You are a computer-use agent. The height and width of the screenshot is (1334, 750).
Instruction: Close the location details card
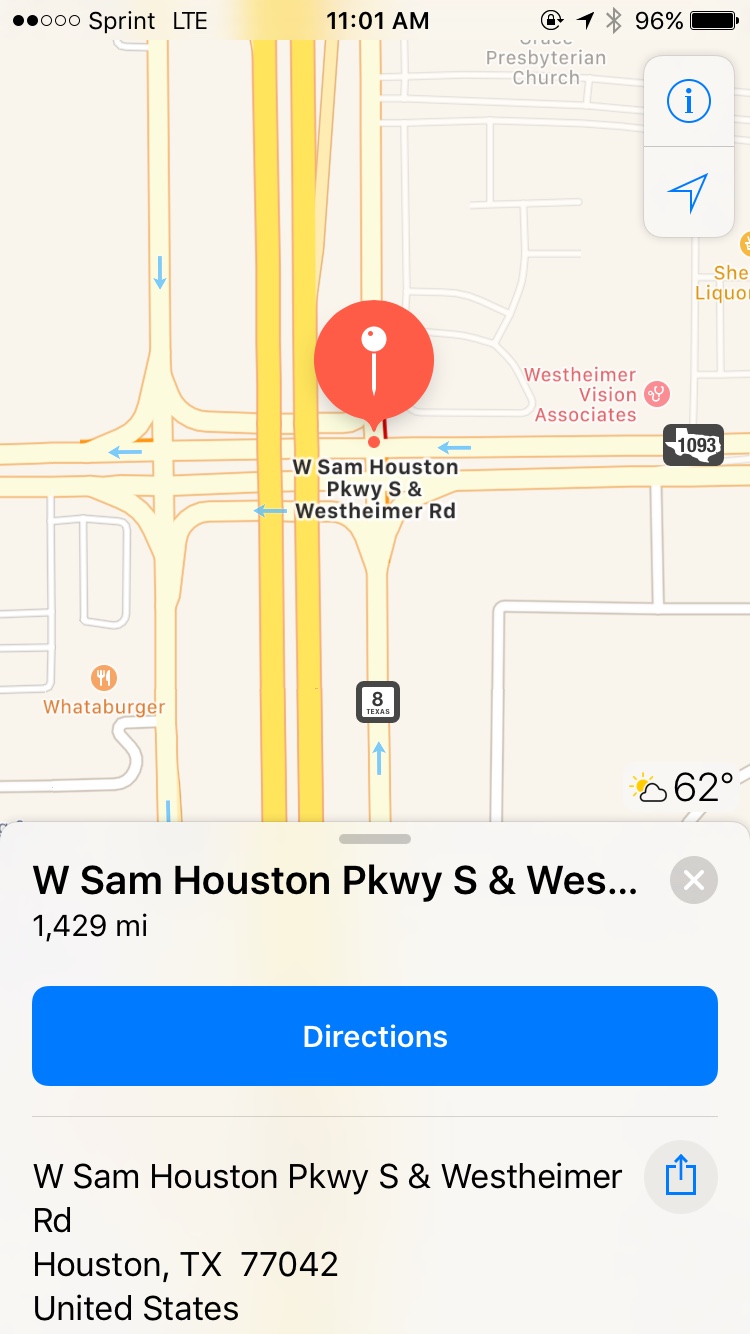pos(694,880)
